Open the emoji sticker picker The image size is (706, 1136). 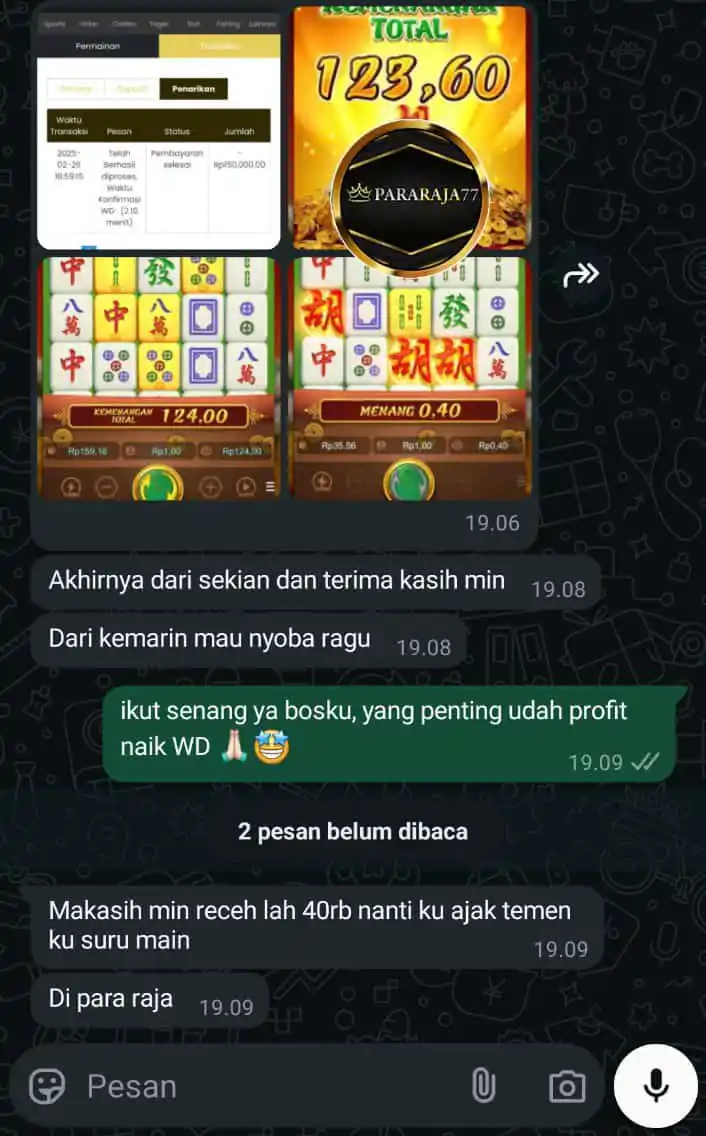click(x=47, y=1086)
